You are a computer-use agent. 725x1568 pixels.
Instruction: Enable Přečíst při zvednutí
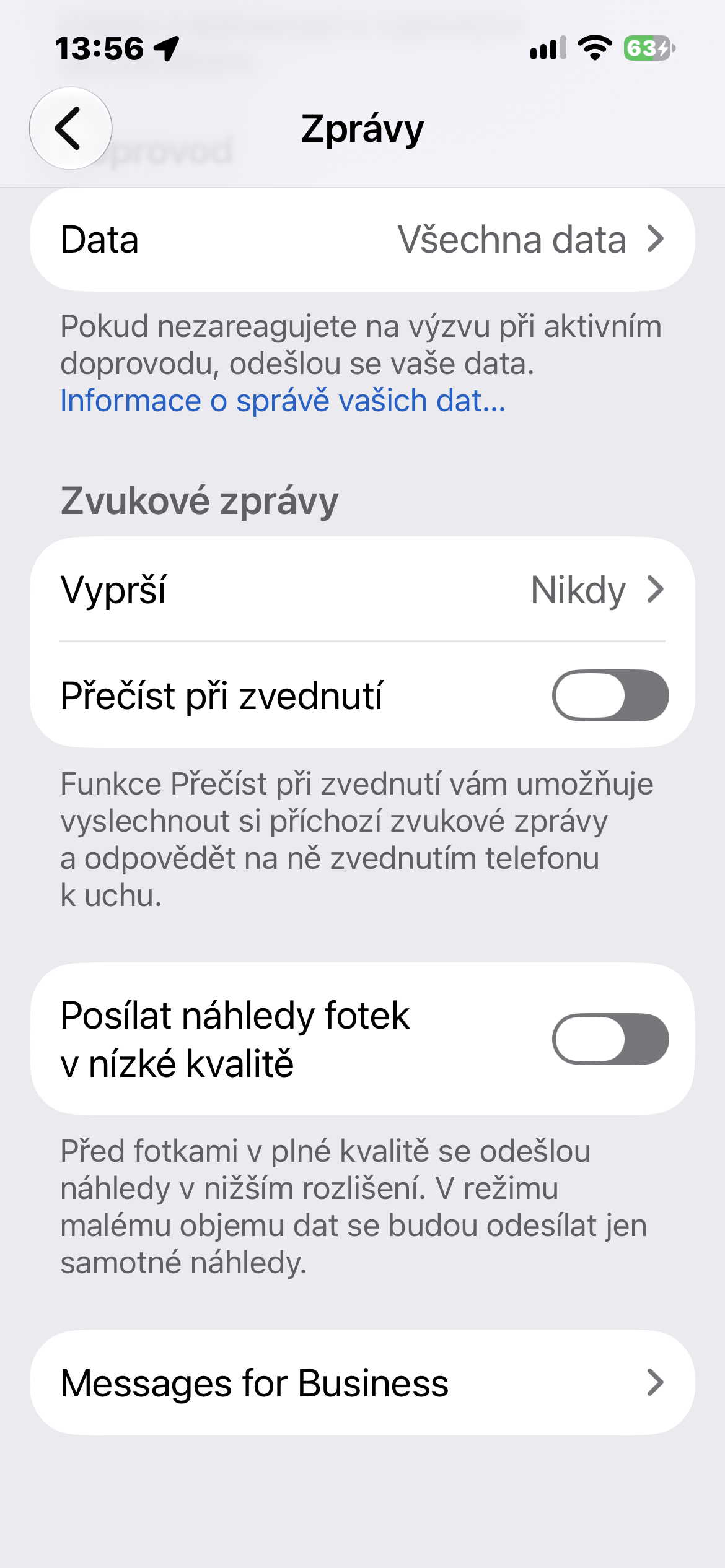coord(610,695)
